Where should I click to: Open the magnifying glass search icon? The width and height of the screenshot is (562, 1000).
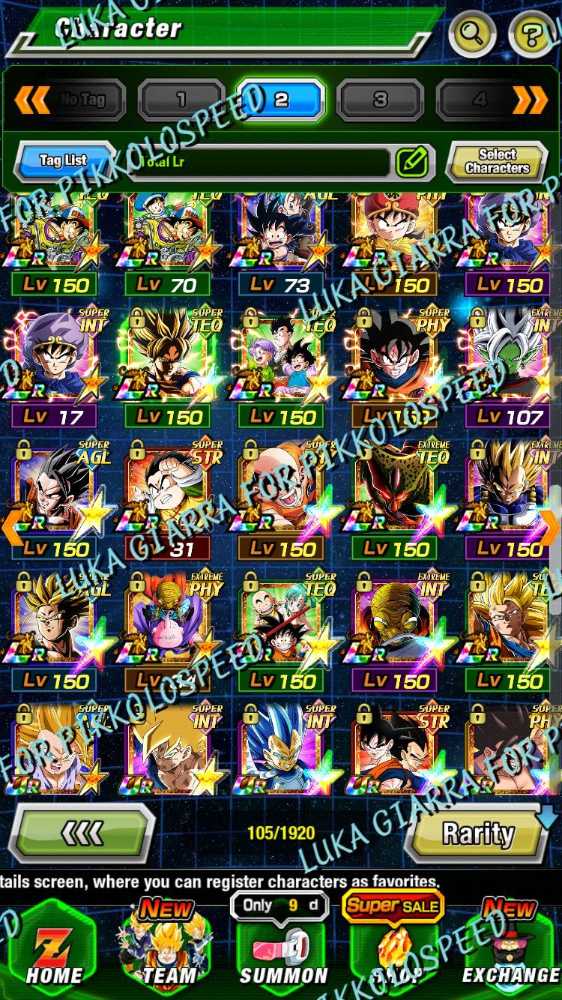(473, 33)
